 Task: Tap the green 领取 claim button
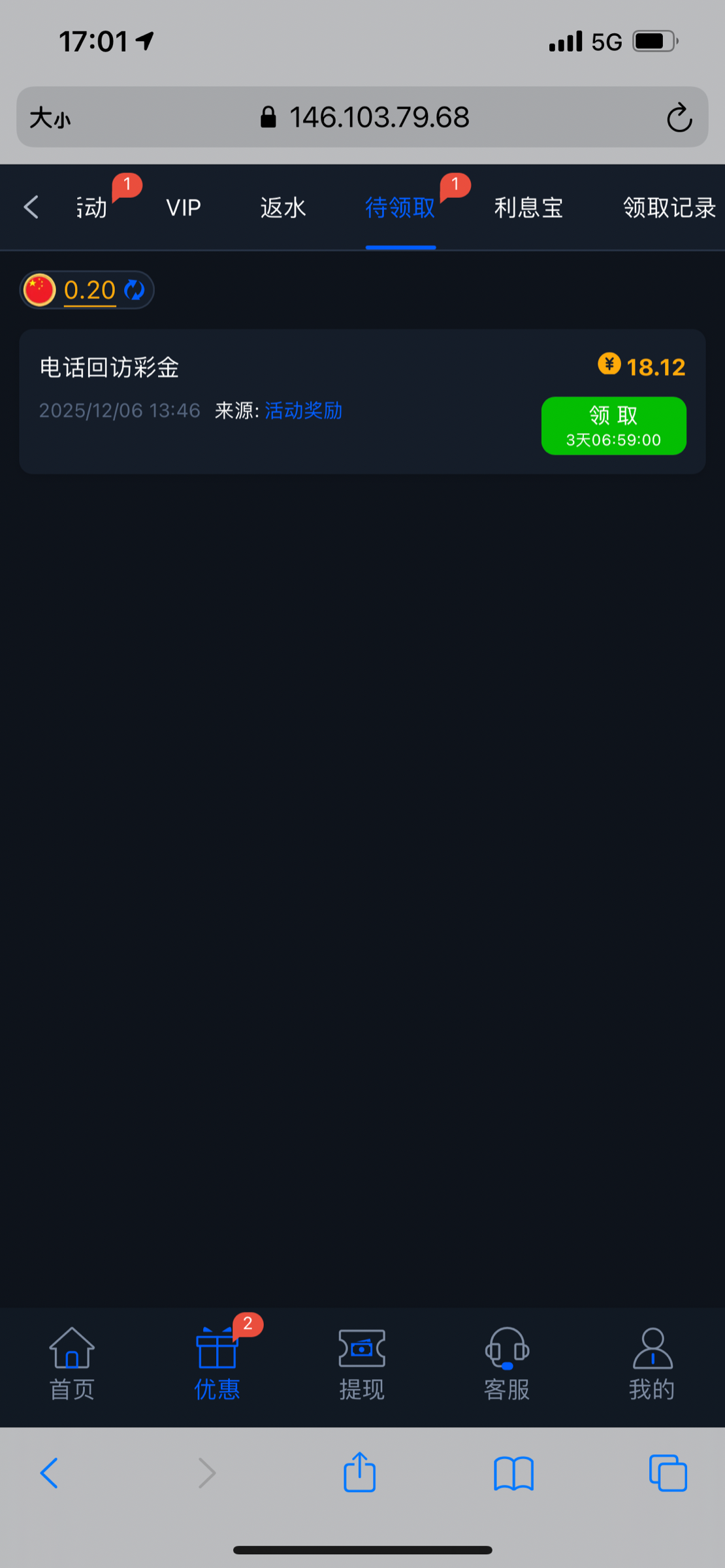[613, 425]
